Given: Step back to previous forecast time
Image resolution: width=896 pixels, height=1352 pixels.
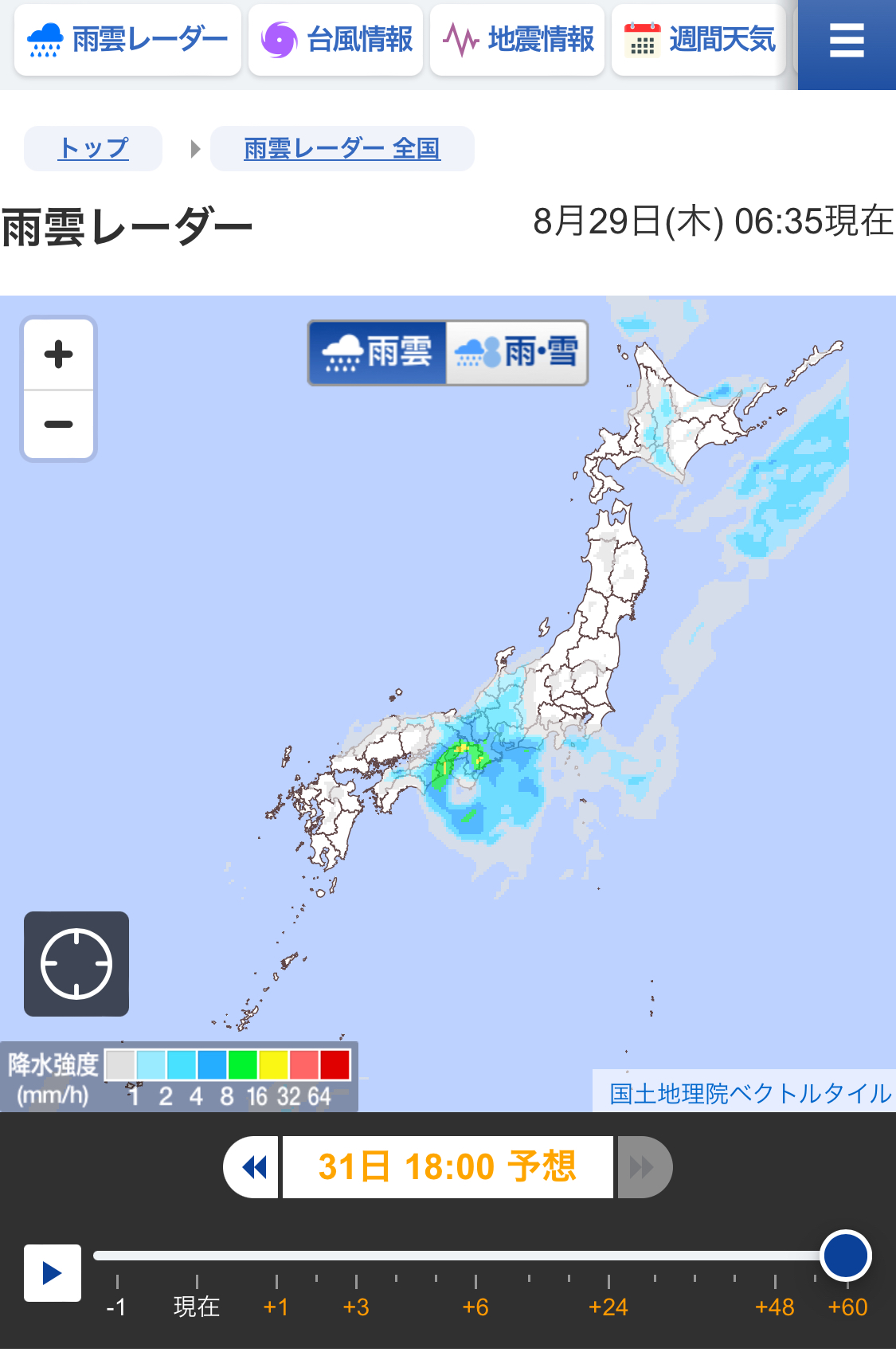Looking at the screenshot, I should (253, 1167).
